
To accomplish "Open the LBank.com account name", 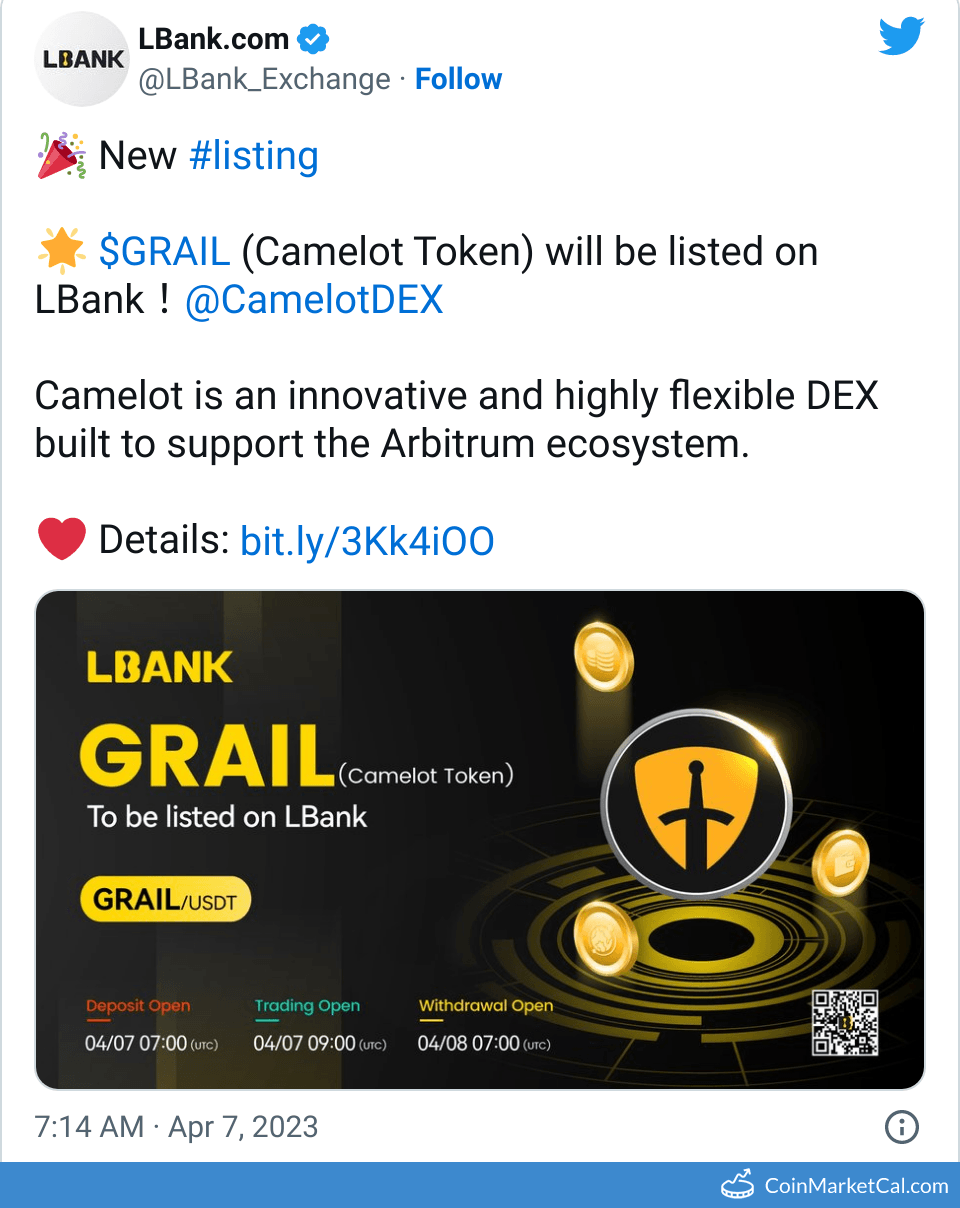I will click(x=213, y=39).
